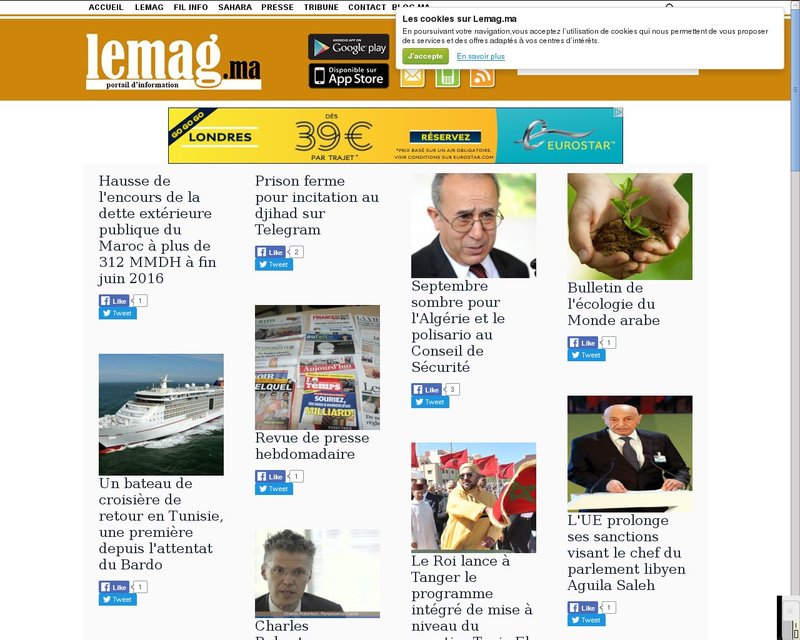
Task: Tweet the Bulletin de l'écologie article
Action: (586, 355)
